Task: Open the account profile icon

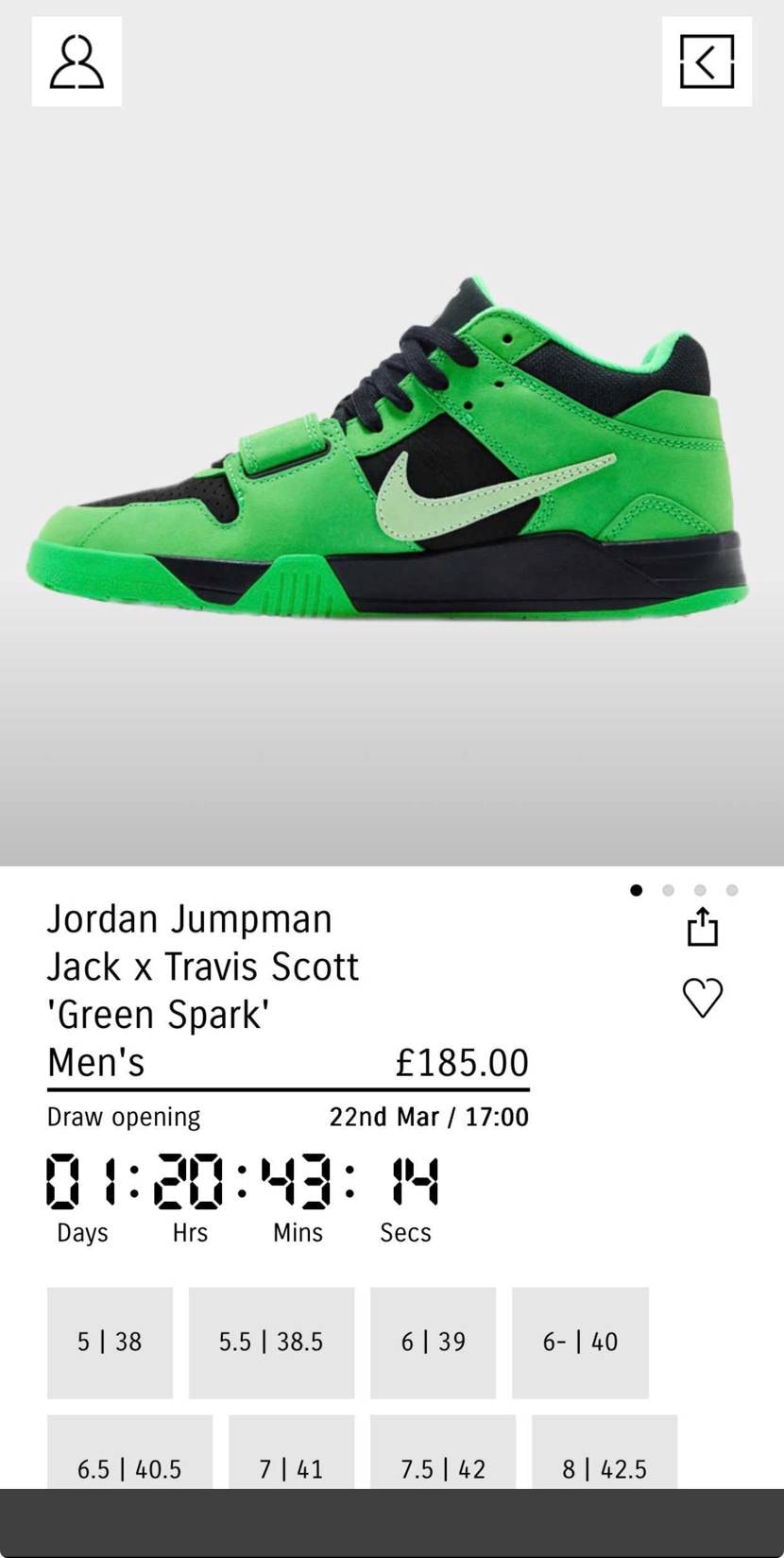Action: tap(77, 61)
